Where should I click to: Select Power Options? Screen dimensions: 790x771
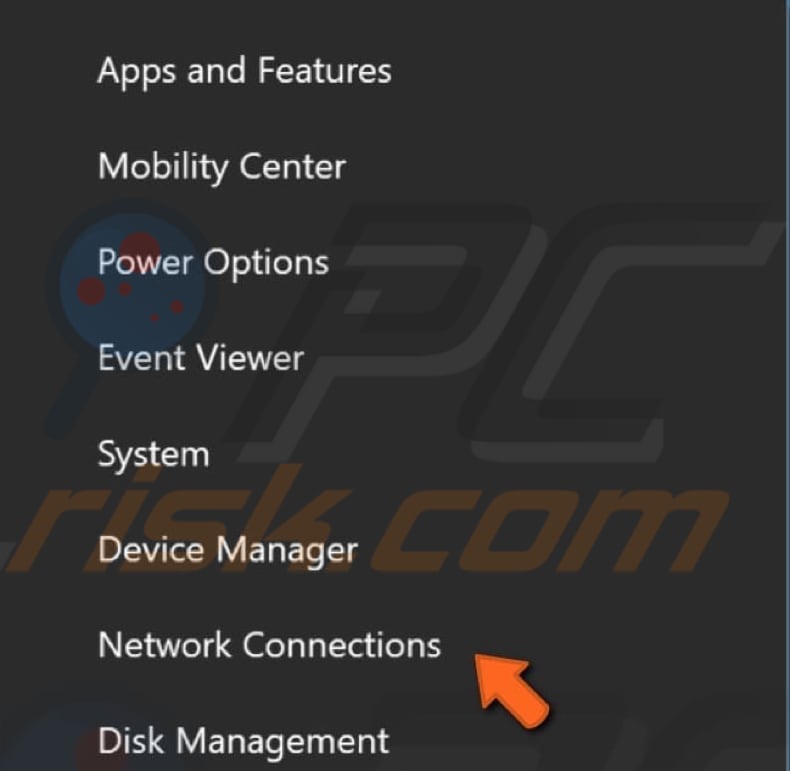tap(213, 263)
